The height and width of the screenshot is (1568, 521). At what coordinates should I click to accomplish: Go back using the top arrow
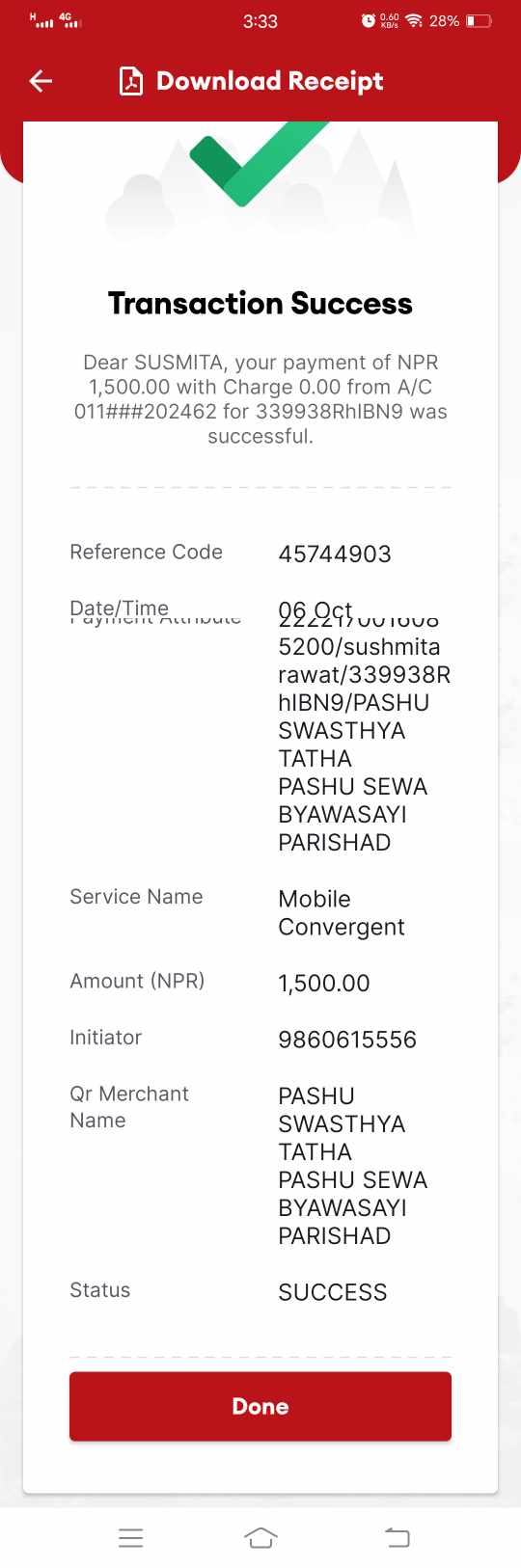[x=41, y=81]
